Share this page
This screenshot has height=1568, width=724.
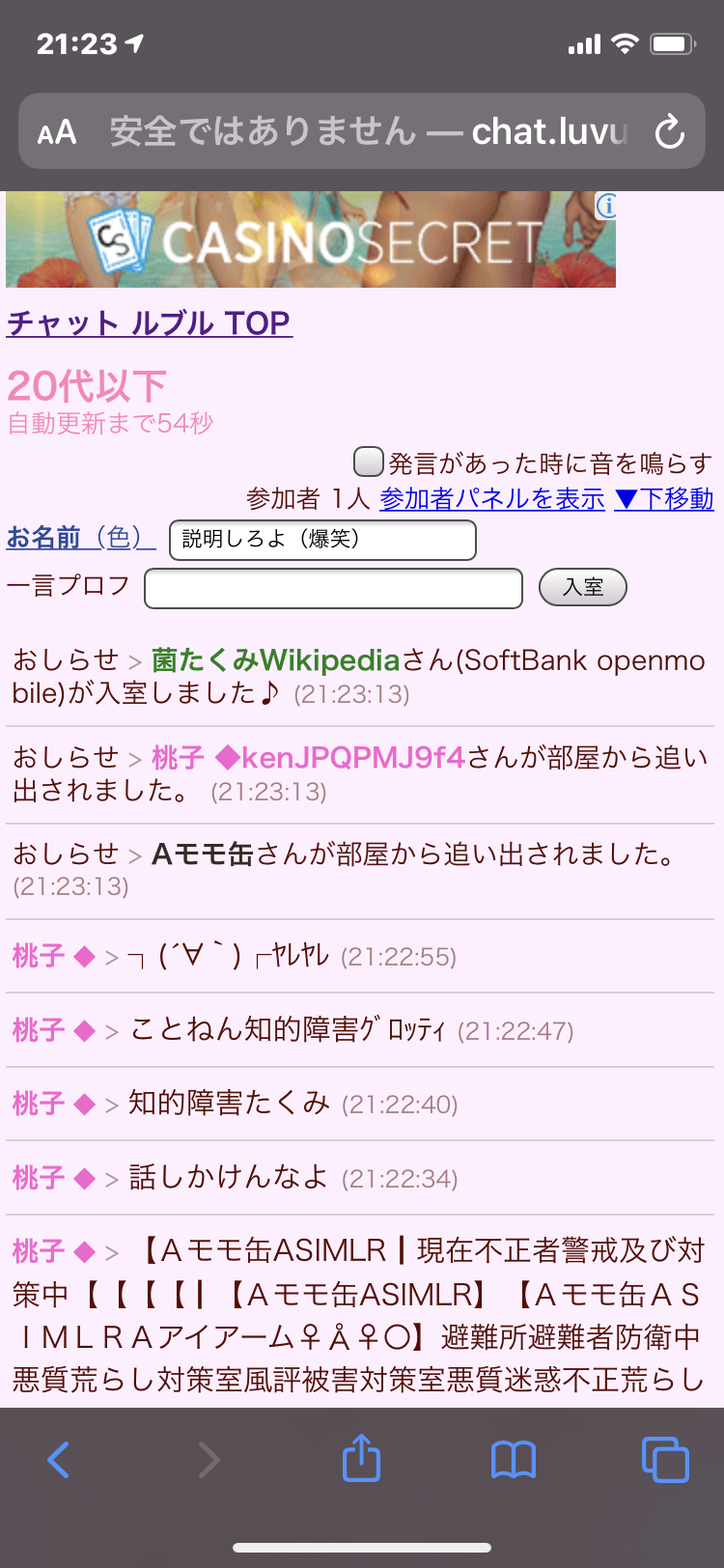[362, 1458]
